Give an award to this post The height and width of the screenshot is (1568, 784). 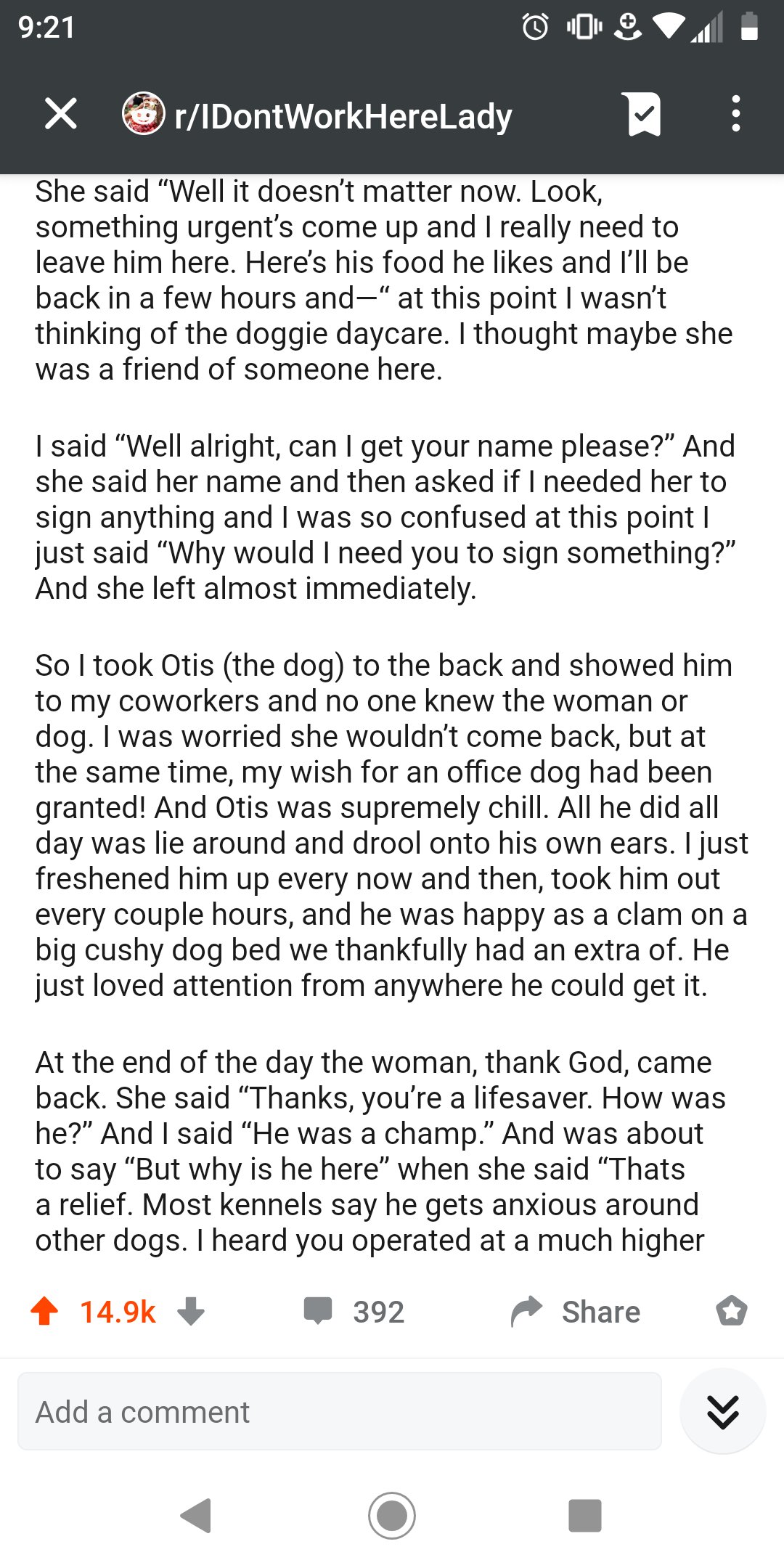tap(731, 1312)
